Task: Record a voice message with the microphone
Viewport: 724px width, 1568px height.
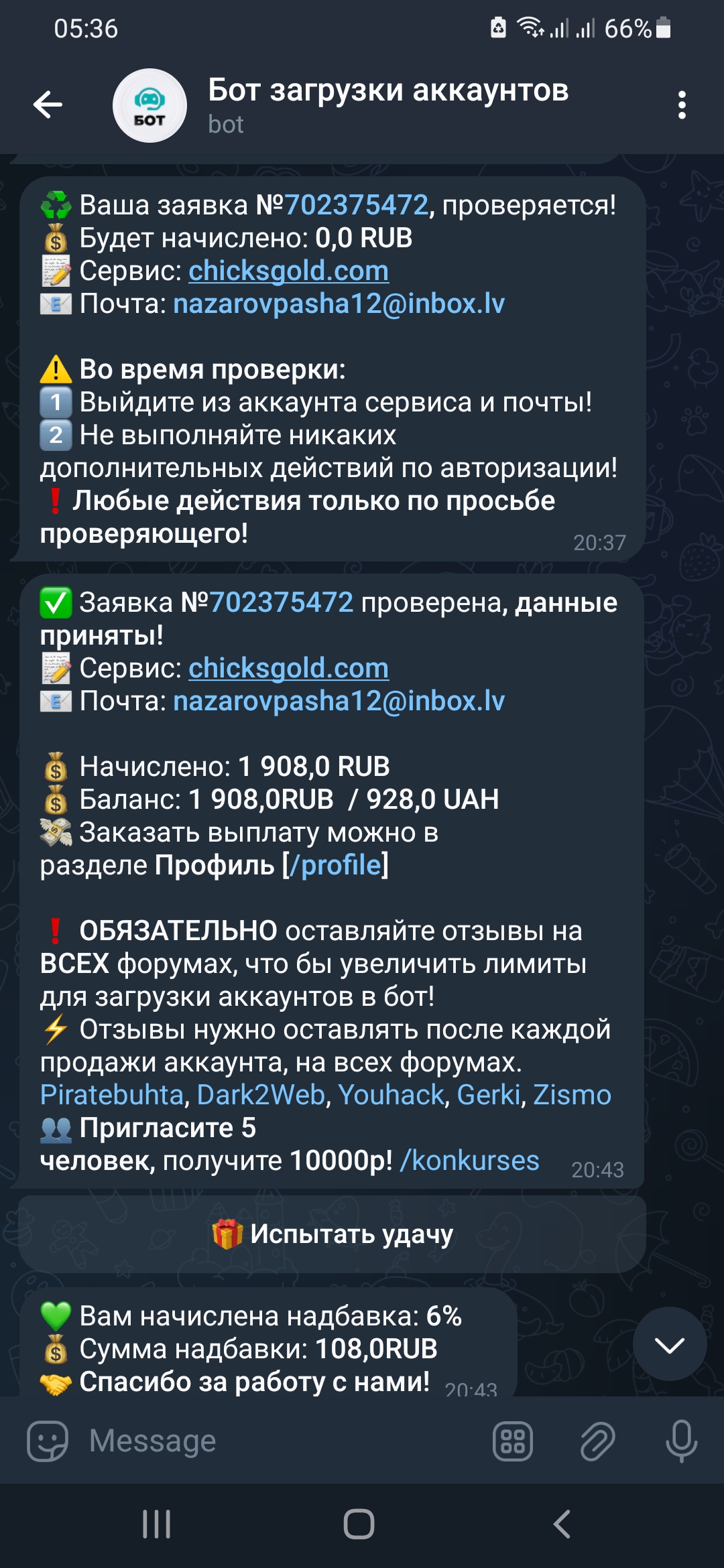Action: coord(681,1441)
